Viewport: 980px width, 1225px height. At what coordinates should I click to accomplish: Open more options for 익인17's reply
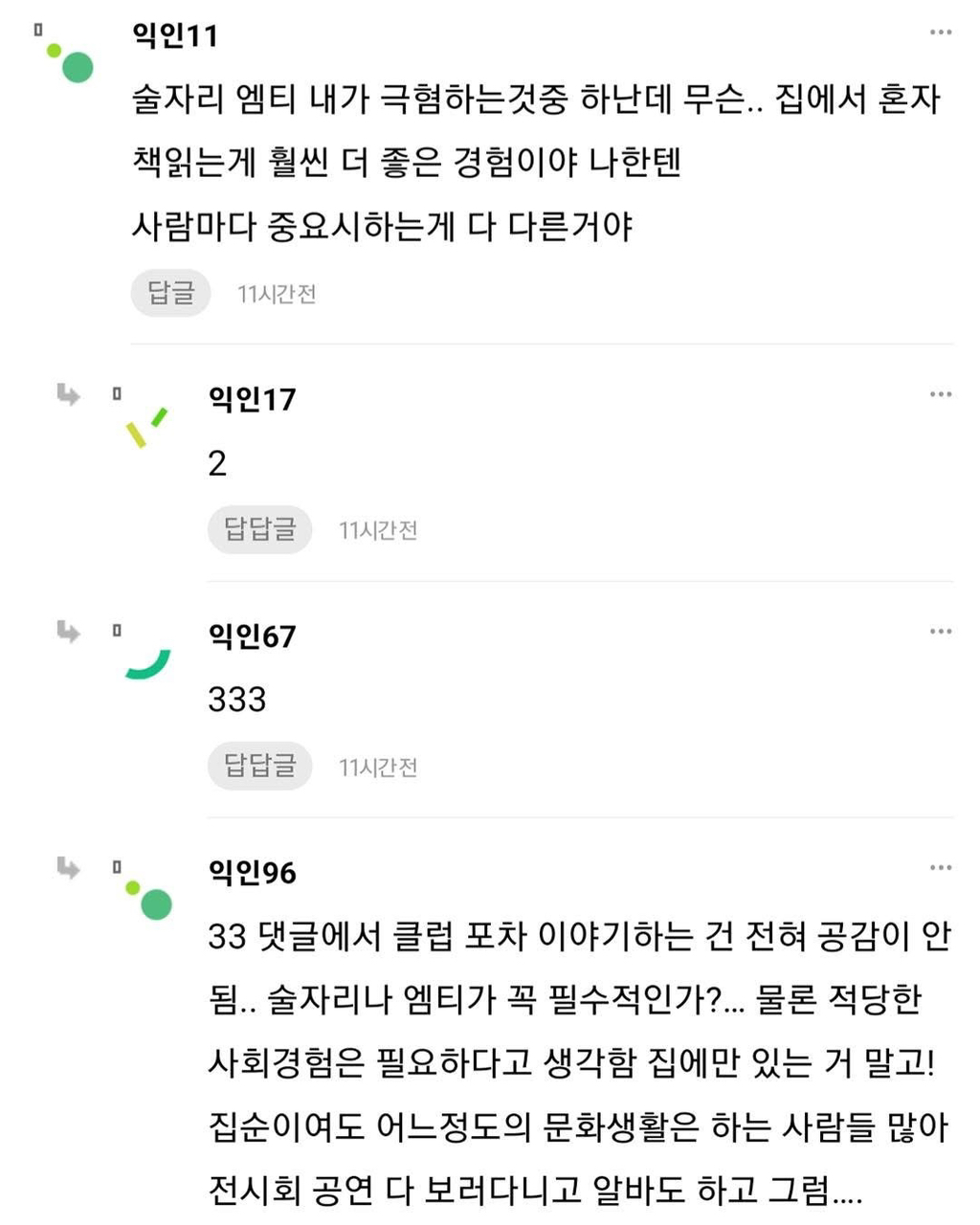(x=940, y=394)
